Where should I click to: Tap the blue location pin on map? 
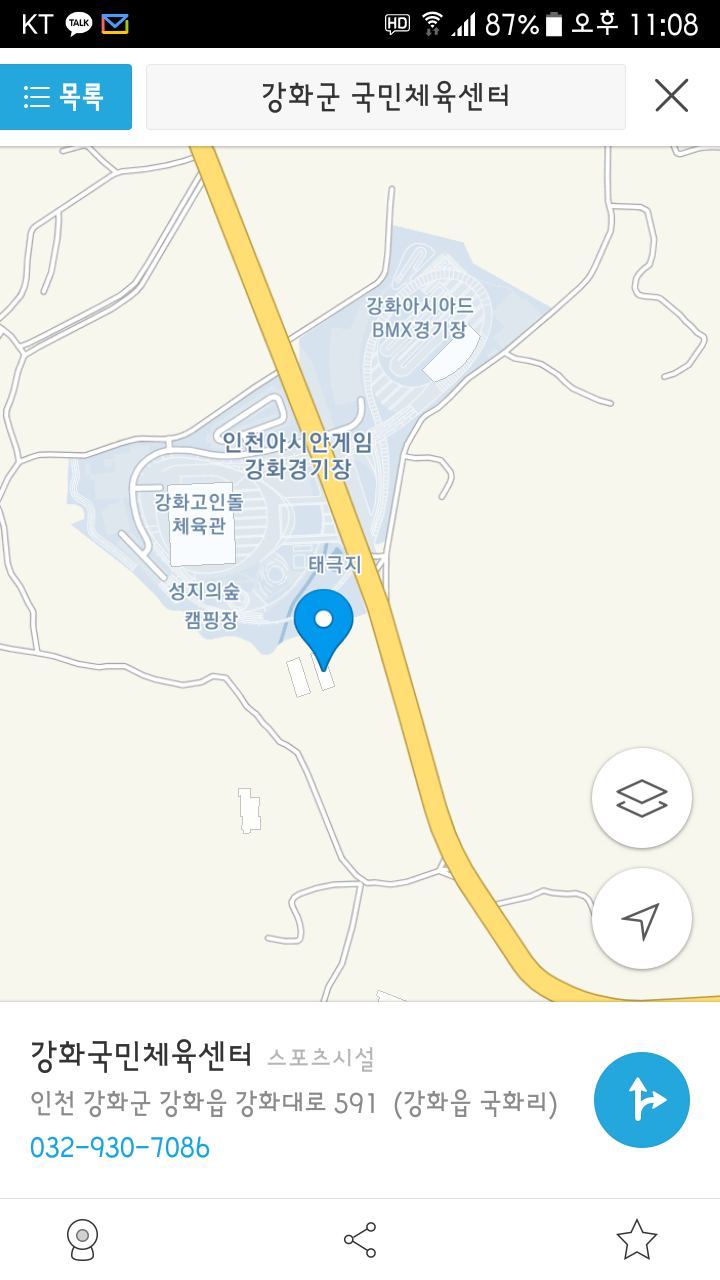[x=324, y=628]
